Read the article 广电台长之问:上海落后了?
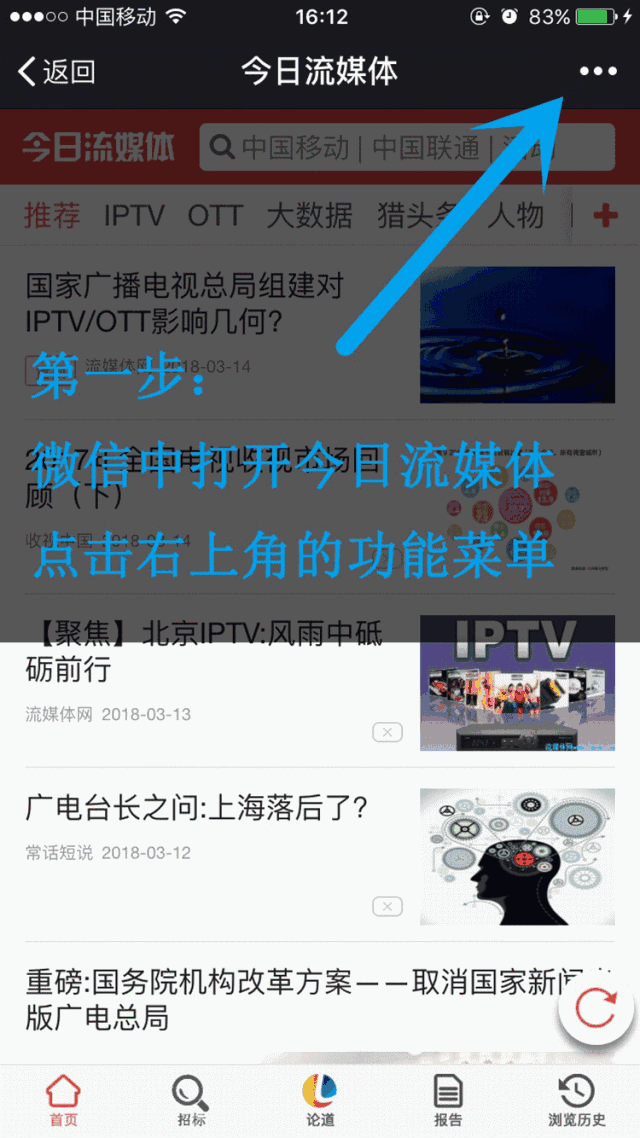This screenshot has height=1138, width=640. click(197, 807)
